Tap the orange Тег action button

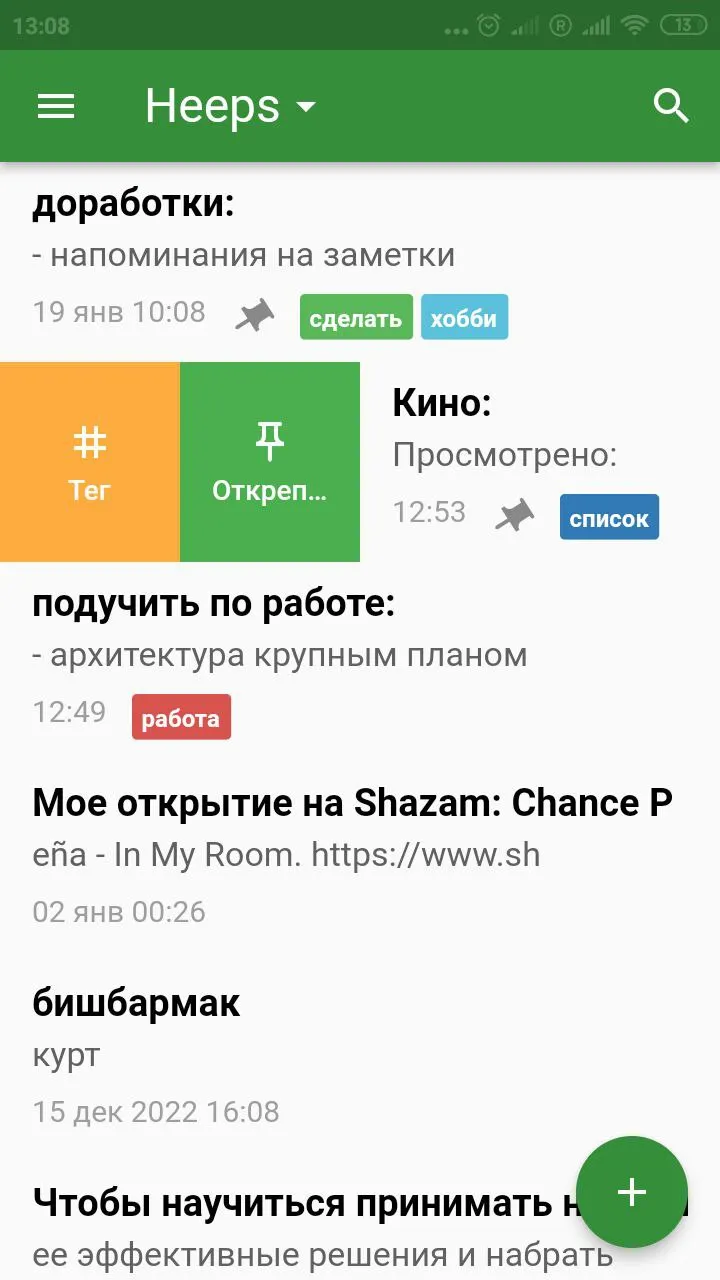pos(90,462)
